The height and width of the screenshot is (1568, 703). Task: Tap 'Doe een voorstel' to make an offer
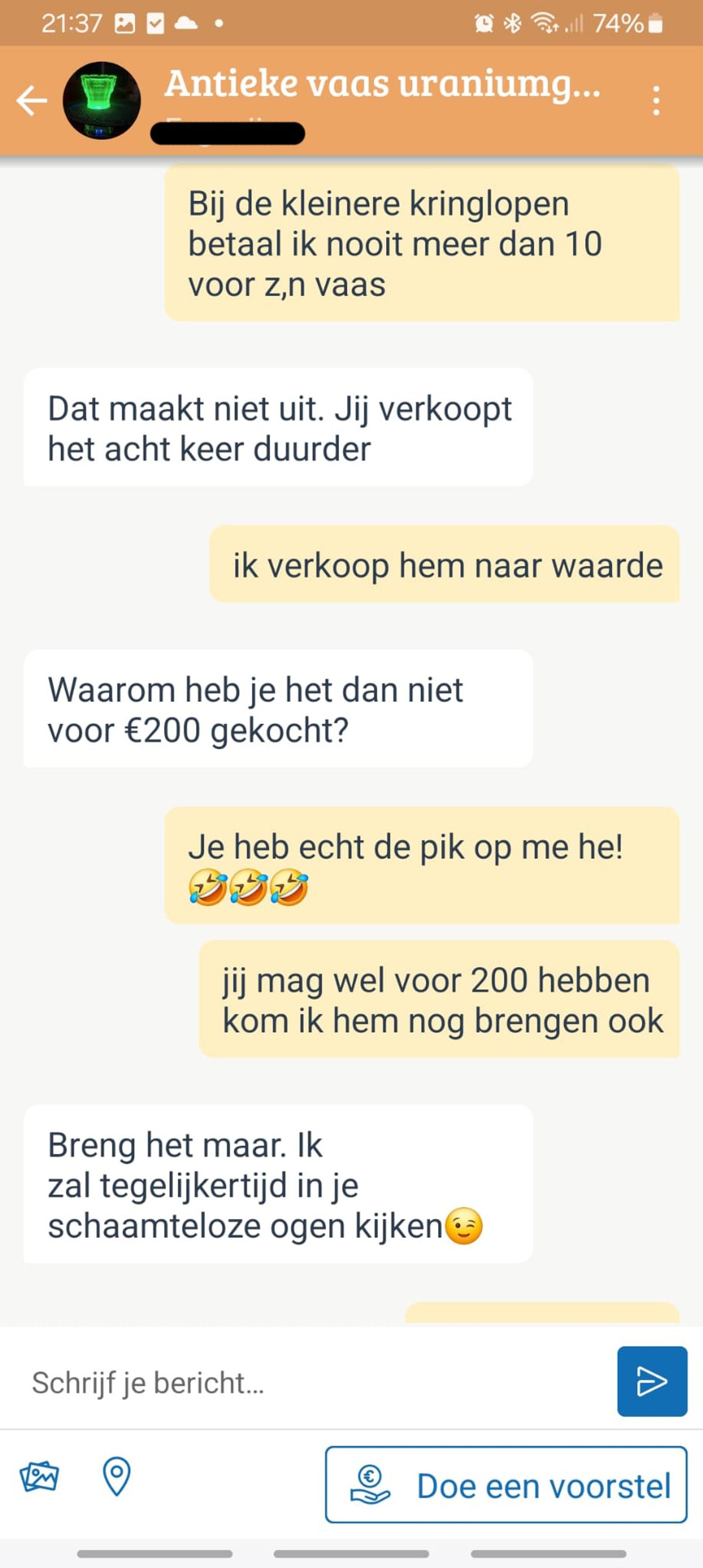click(x=506, y=1485)
